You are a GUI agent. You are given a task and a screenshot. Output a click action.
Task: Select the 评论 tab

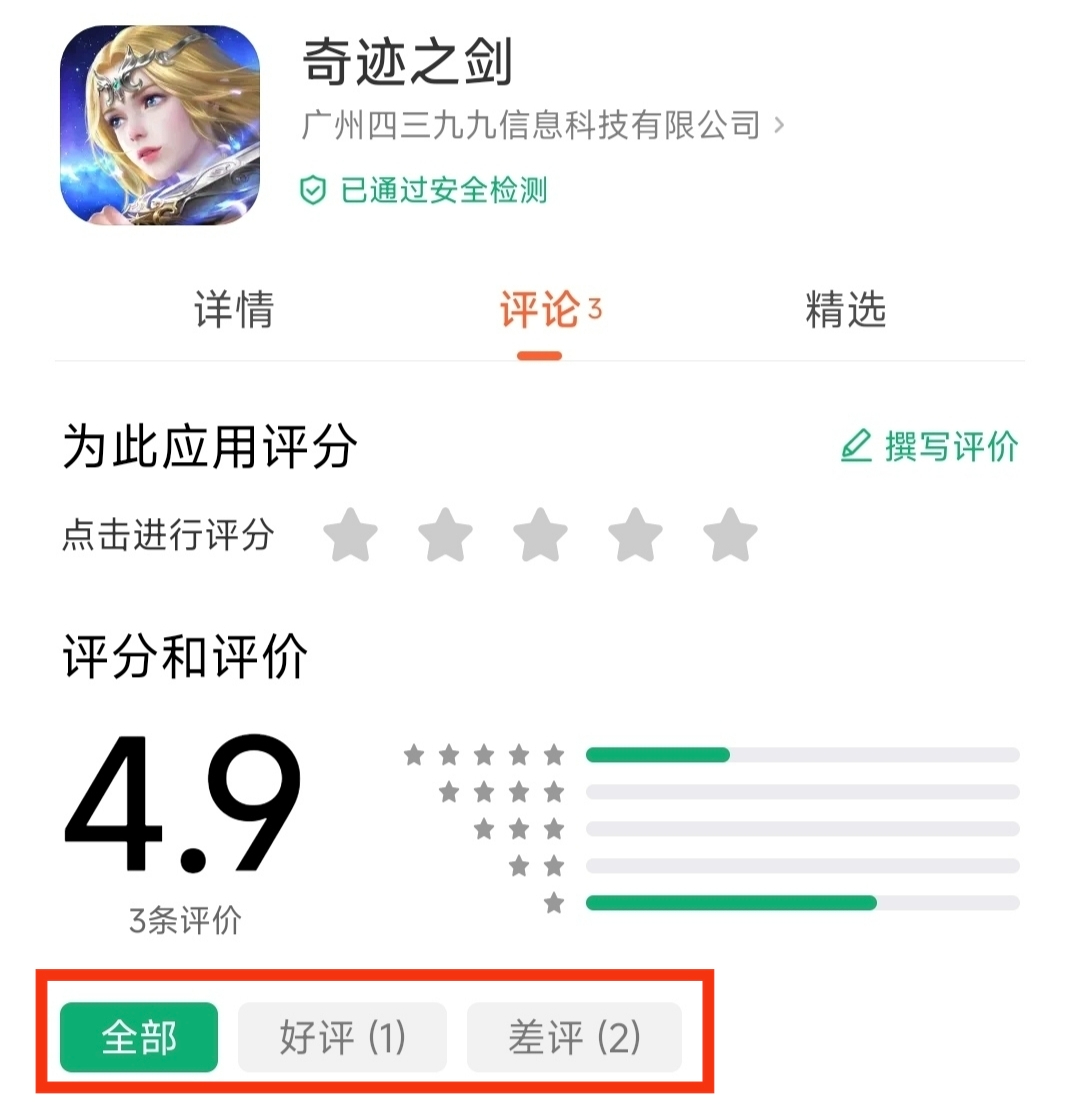pyautogui.click(x=540, y=311)
